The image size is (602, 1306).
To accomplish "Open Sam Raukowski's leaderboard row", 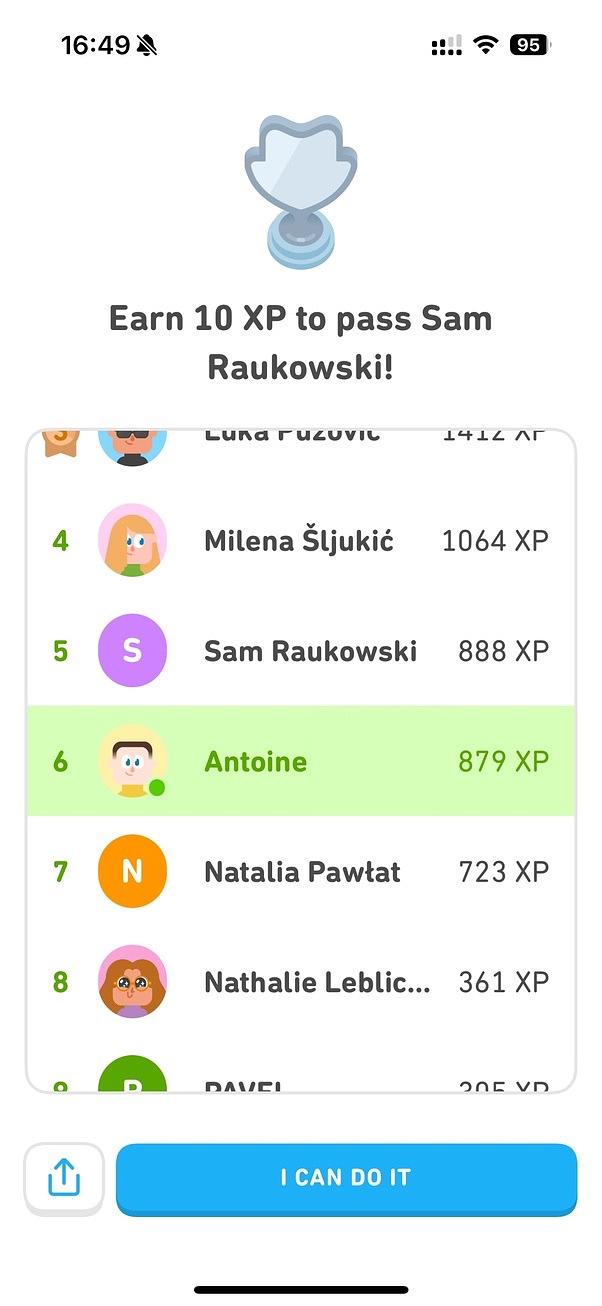I will pos(300,651).
